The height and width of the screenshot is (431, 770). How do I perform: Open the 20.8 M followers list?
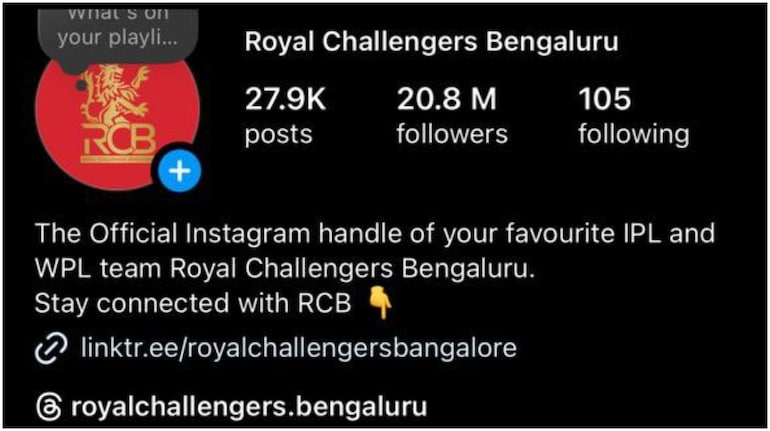tap(452, 115)
